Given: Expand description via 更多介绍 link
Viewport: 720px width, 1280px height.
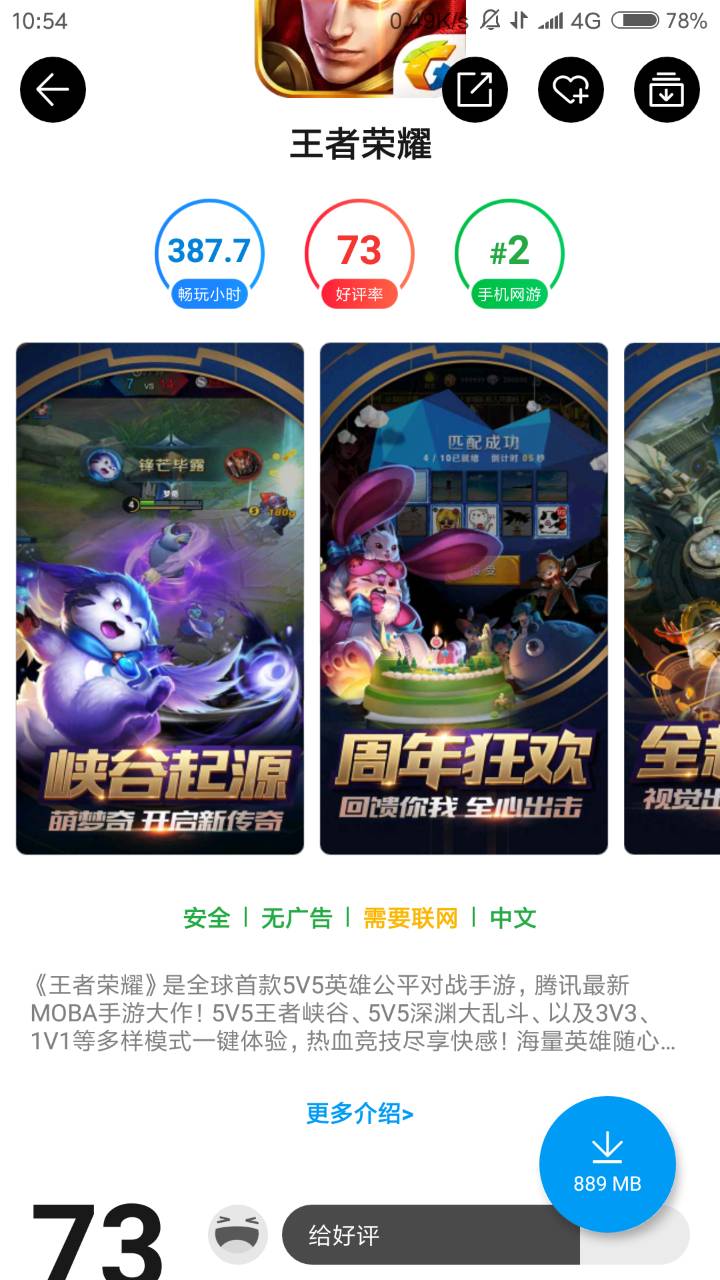Looking at the screenshot, I should coord(359,1113).
